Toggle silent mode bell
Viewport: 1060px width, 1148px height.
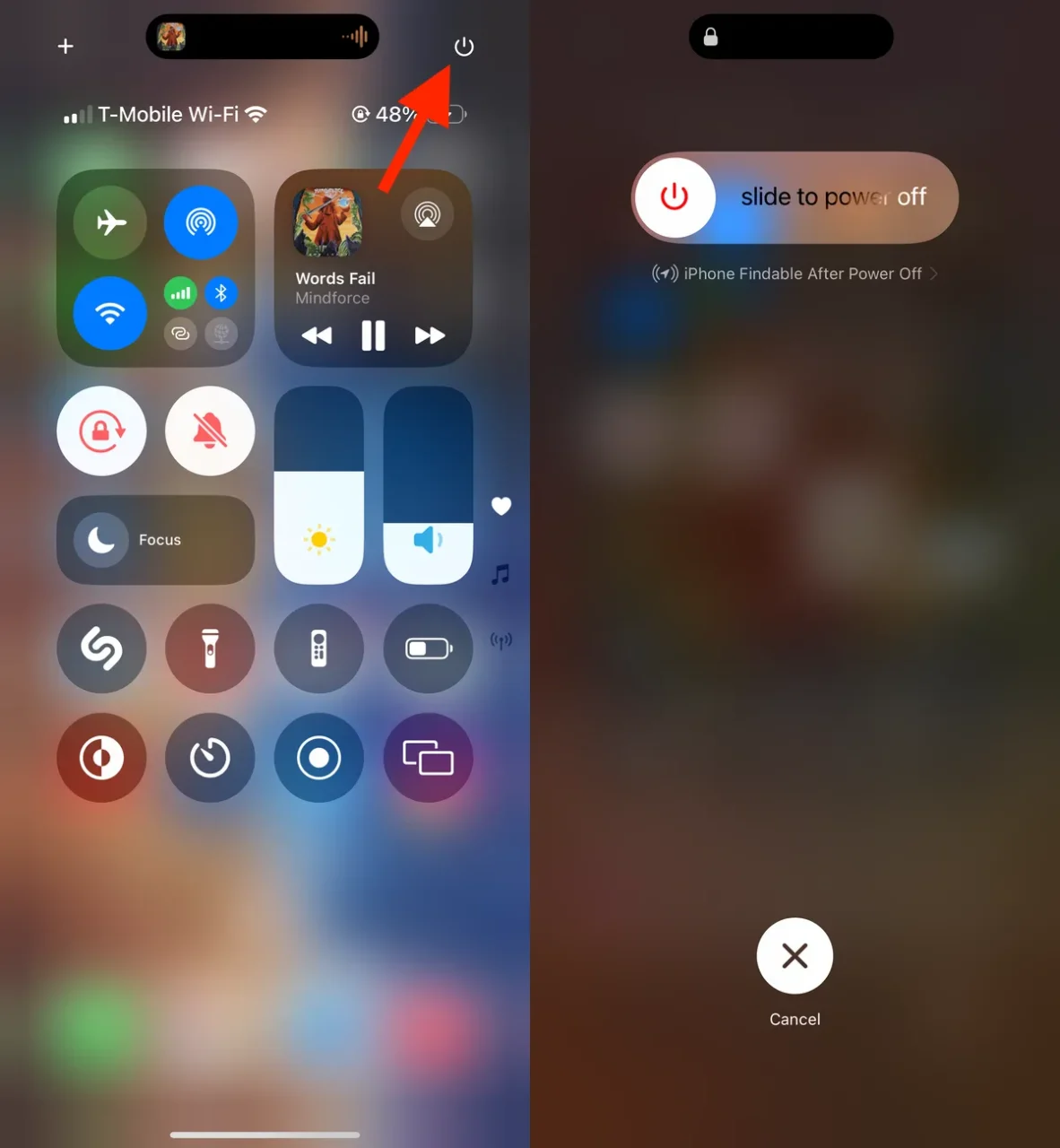click(210, 431)
